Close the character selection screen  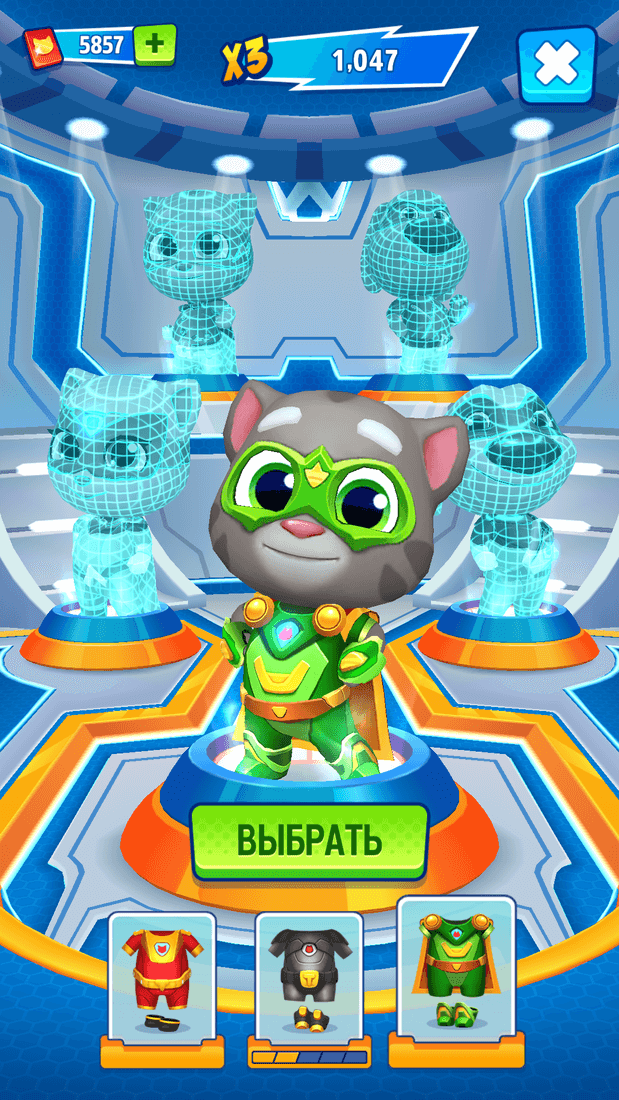pyautogui.click(x=557, y=65)
